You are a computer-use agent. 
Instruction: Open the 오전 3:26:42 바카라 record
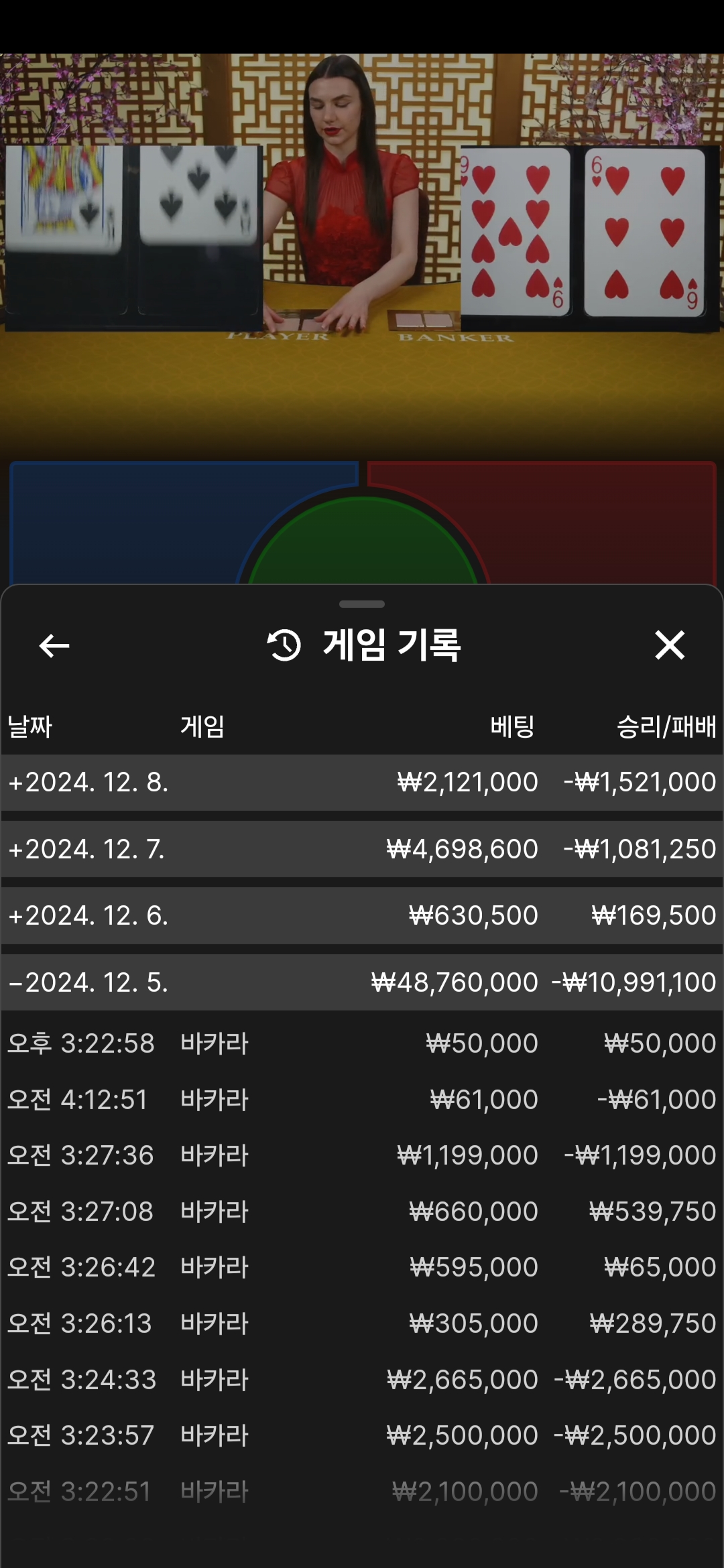[x=362, y=1267]
